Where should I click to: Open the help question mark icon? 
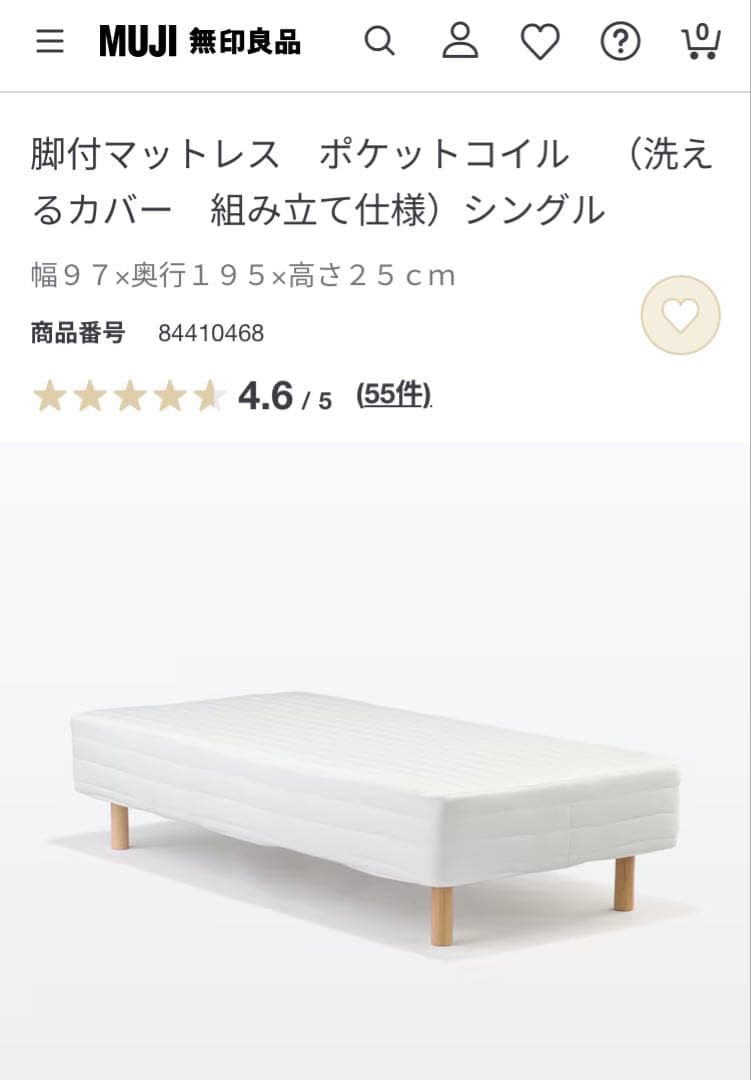(620, 42)
